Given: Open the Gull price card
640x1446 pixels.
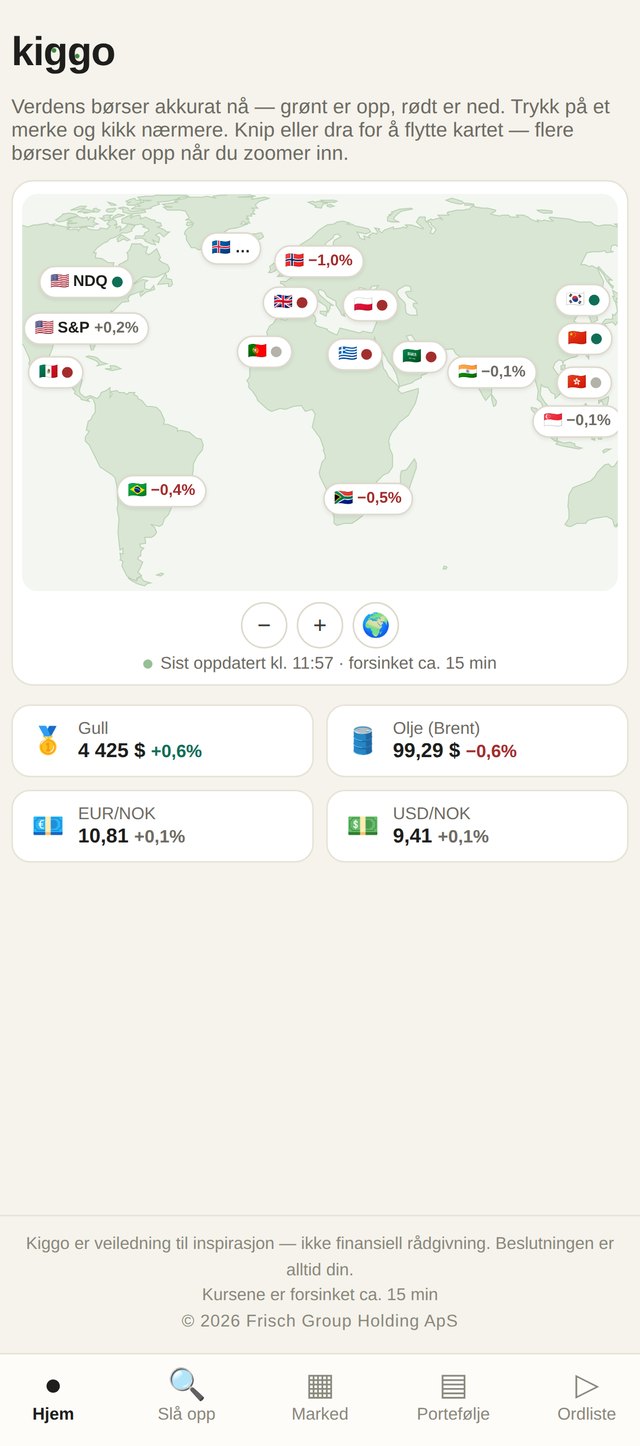Looking at the screenshot, I should click(162, 741).
